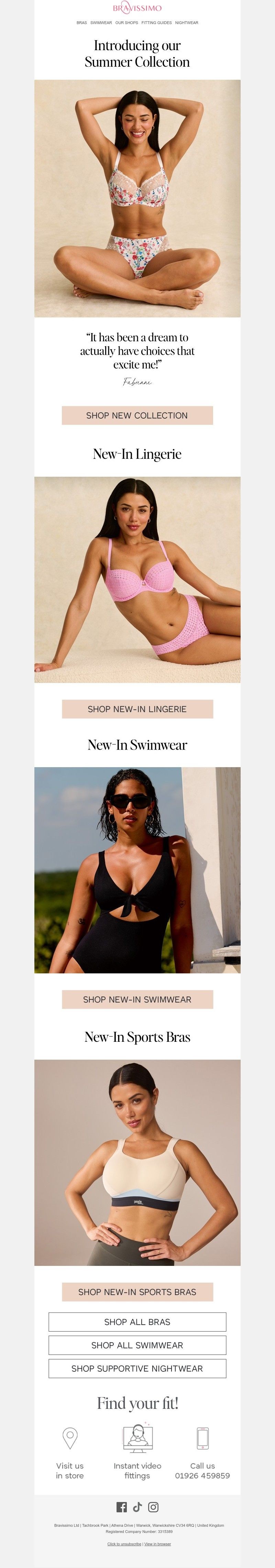Image resolution: width=275 pixels, height=1568 pixels.
Task: Open the NIGHTWEAR navigation link
Action: tap(187, 23)
